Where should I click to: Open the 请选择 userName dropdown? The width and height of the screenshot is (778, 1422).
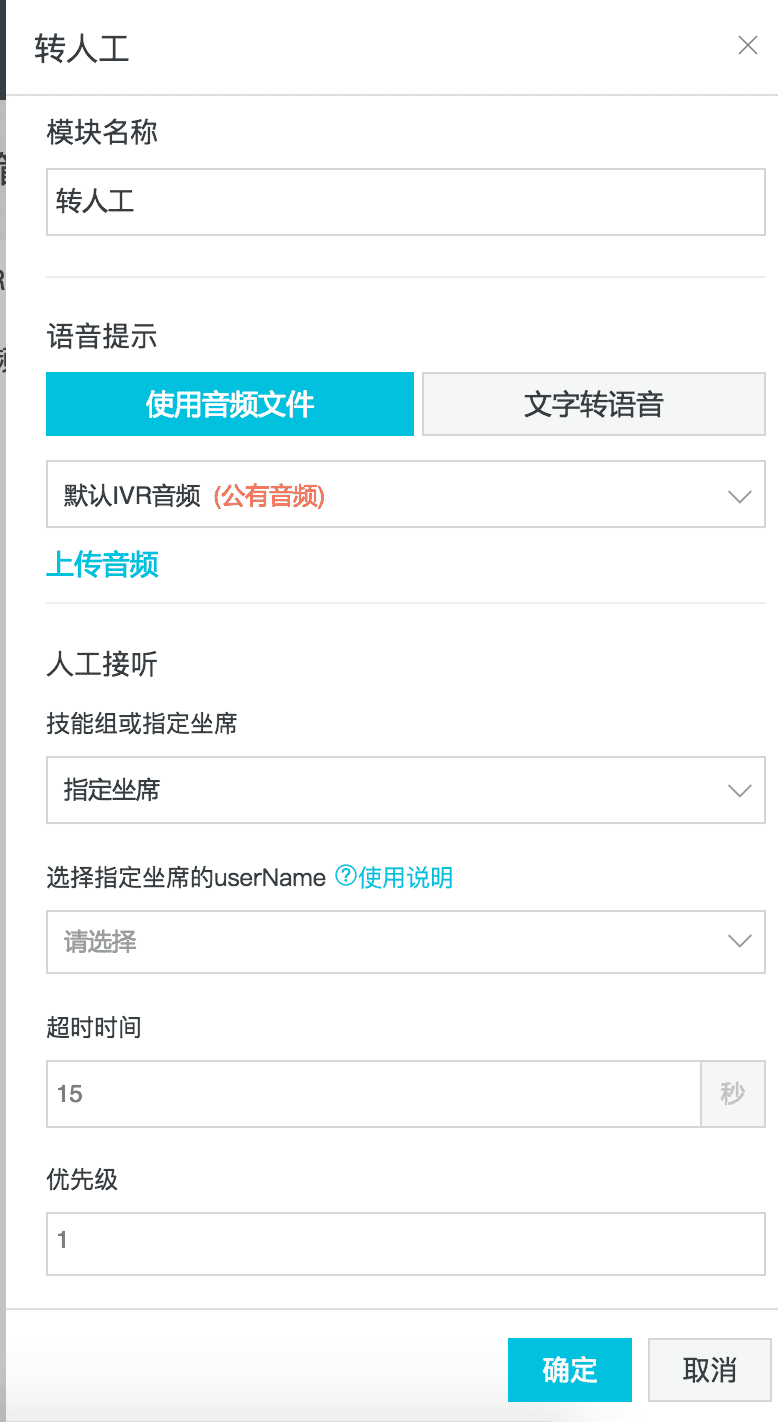click(x=406, y=941)
